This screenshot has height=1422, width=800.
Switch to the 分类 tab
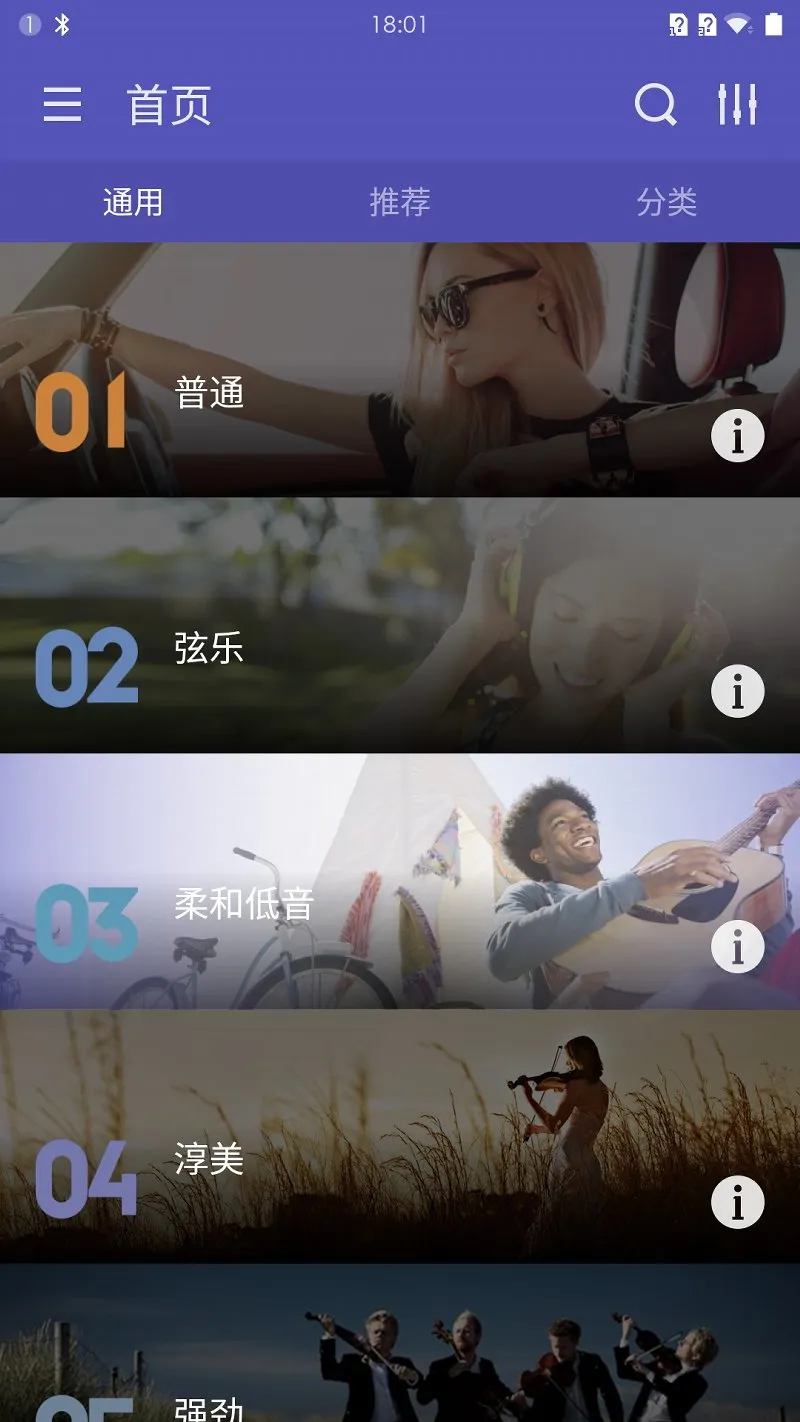point(666,202)
